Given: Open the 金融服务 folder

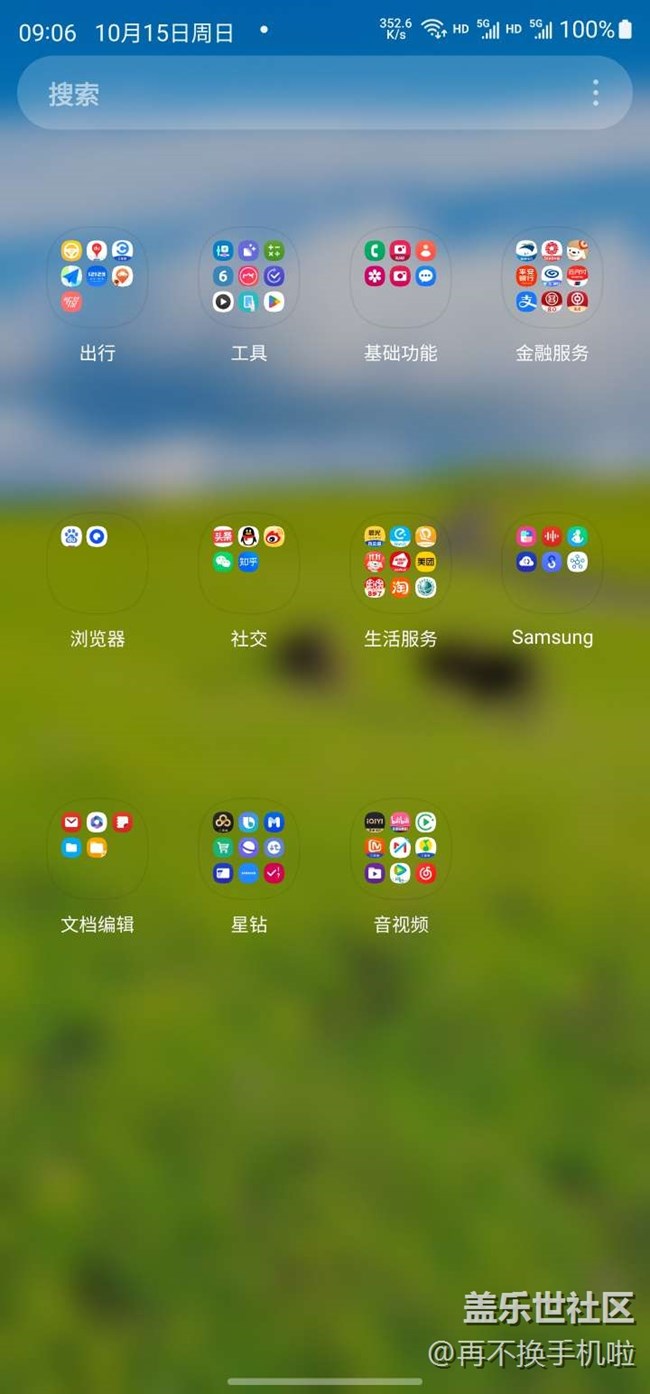Looking at the screenshot, I should coord(552,277).
